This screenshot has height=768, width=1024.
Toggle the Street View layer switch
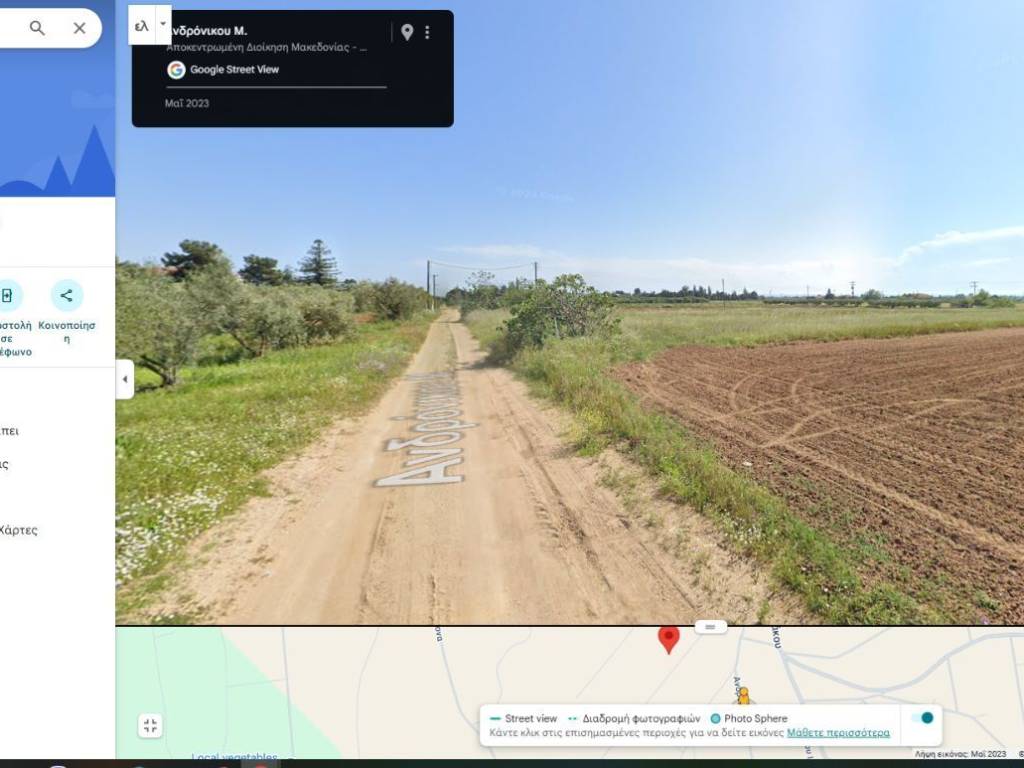[922, 718]
